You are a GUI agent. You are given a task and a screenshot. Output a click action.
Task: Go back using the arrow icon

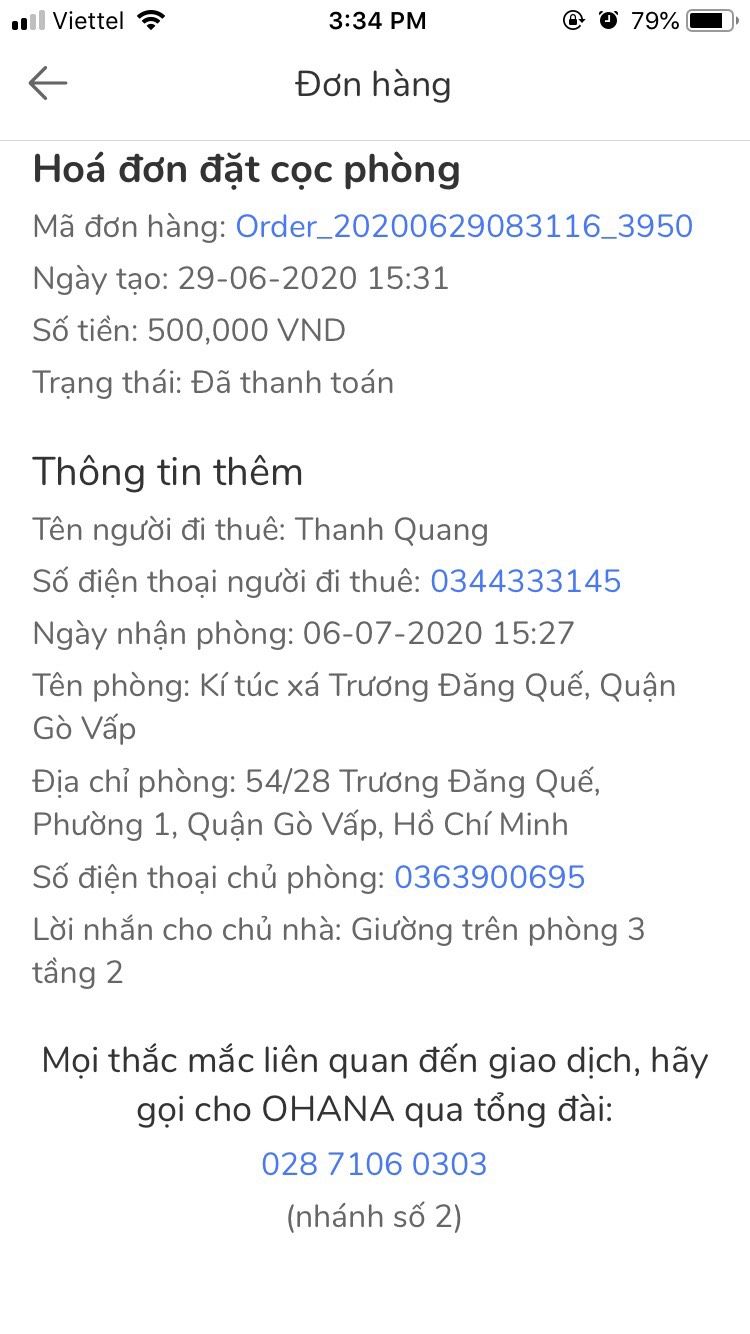point(47,83)
